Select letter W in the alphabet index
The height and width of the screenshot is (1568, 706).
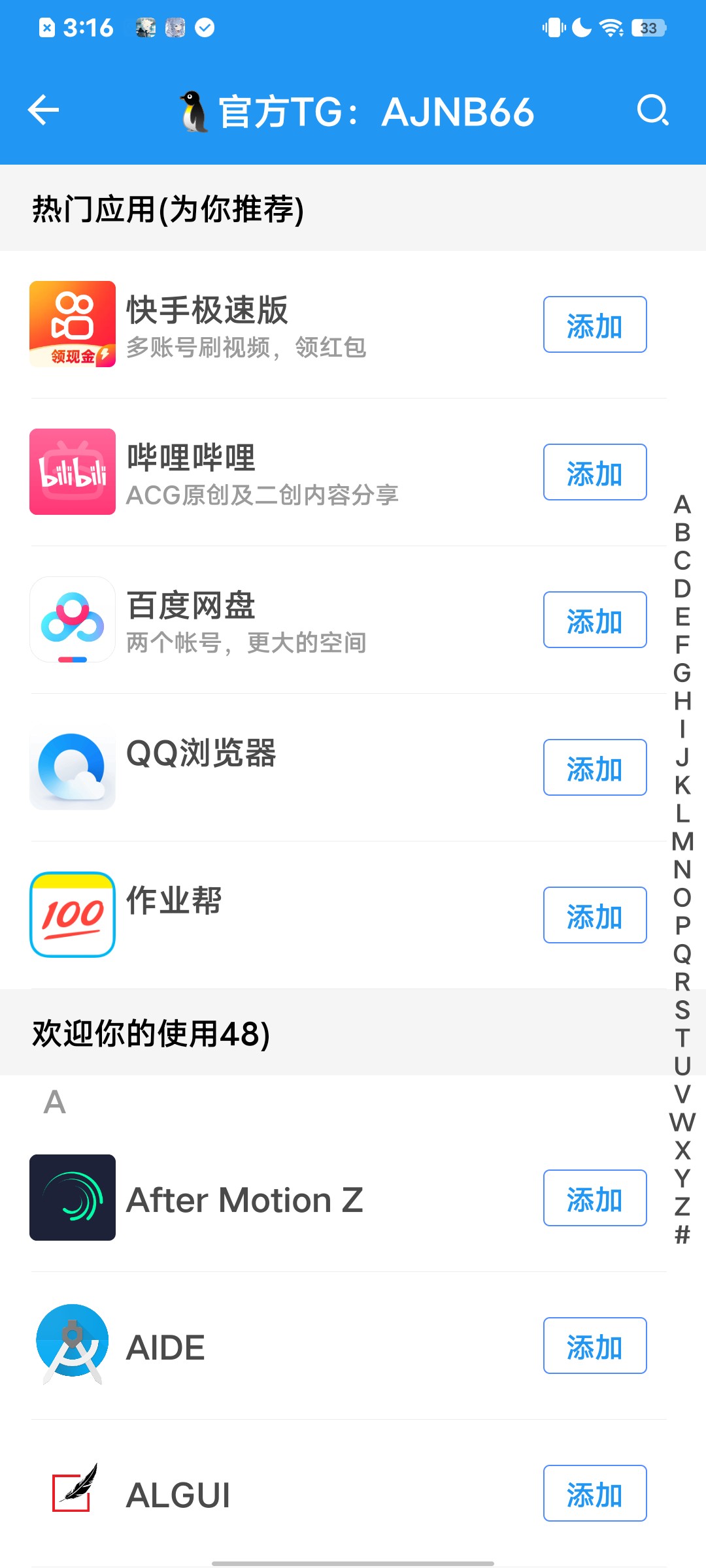[682, 1122]
